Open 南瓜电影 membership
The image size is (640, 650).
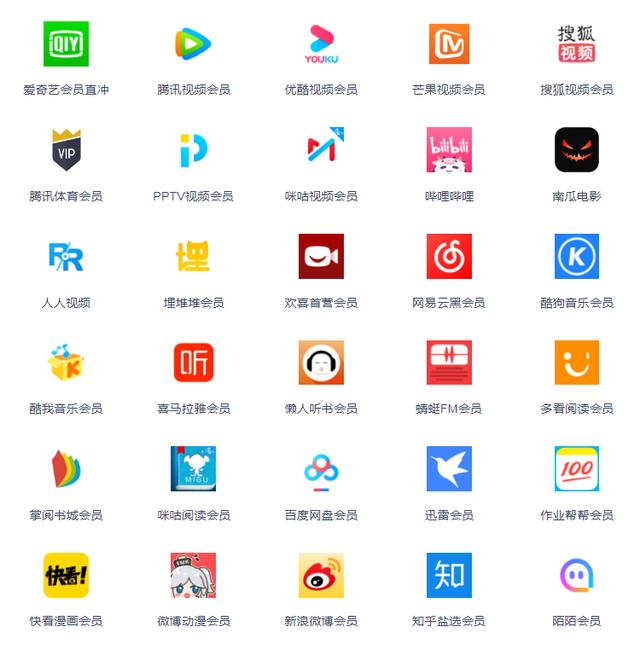pyautogui.click(x=576, y=151)
